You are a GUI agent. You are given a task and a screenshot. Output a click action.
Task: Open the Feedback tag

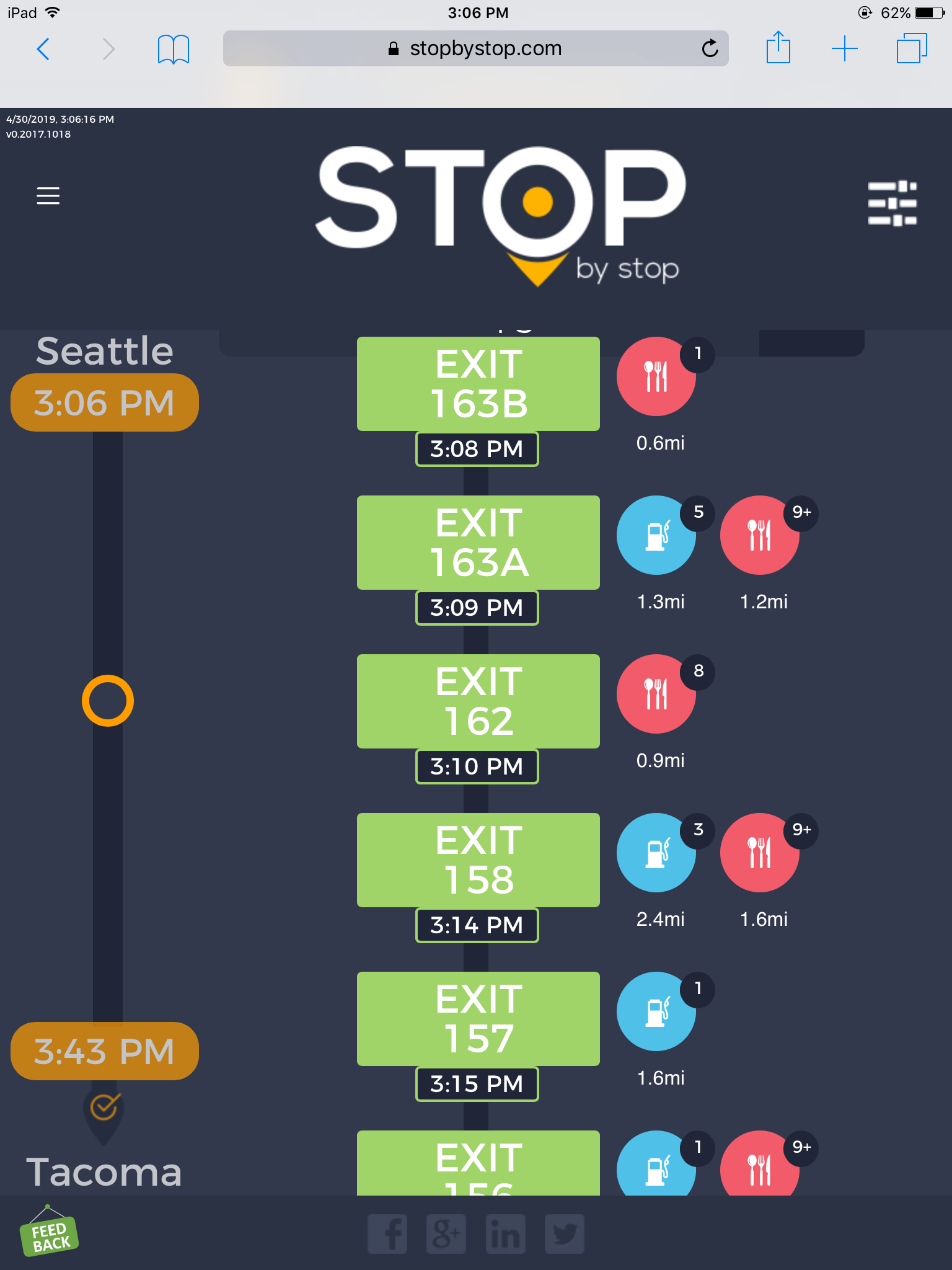pyautogui.click(x=49, y=1235)
